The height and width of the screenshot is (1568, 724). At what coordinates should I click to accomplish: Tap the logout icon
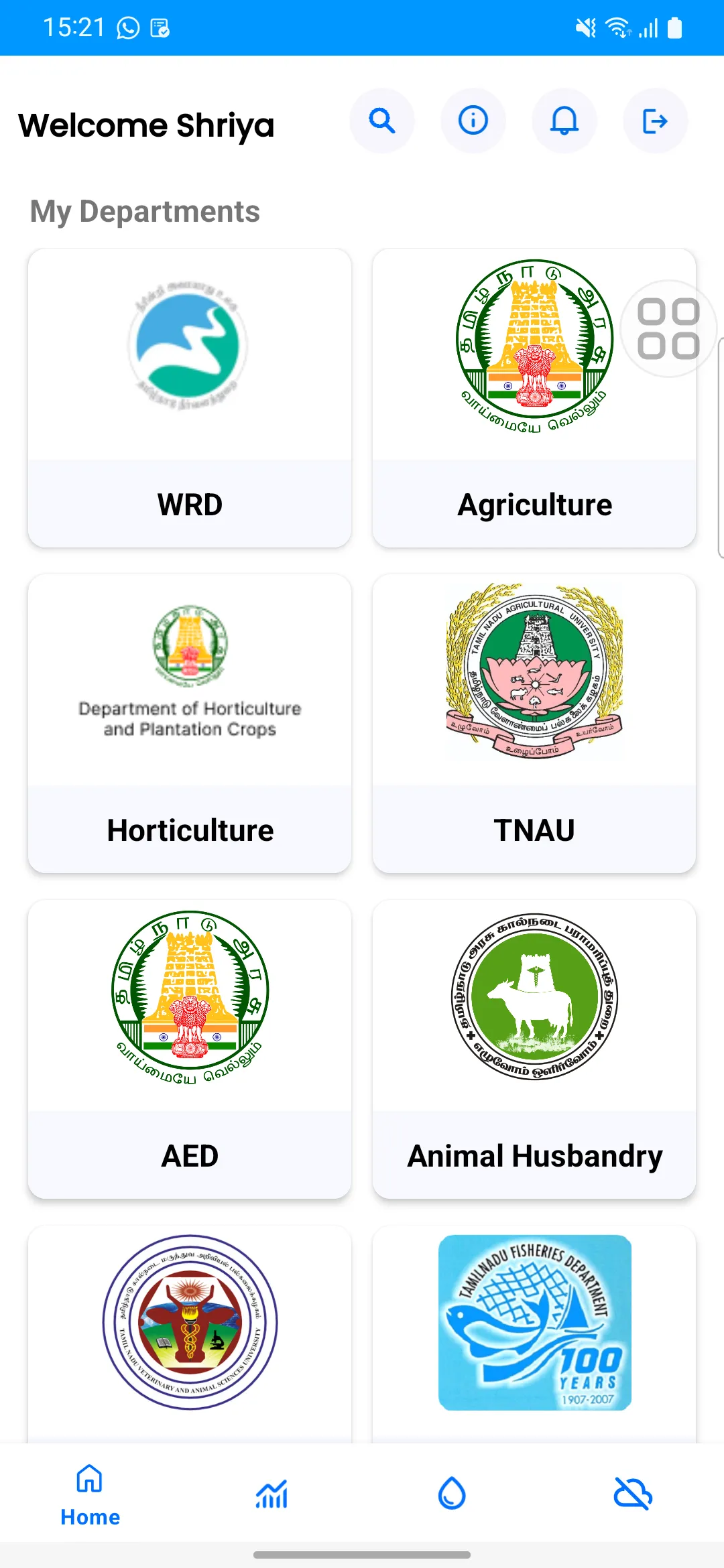tap(656, 121)
